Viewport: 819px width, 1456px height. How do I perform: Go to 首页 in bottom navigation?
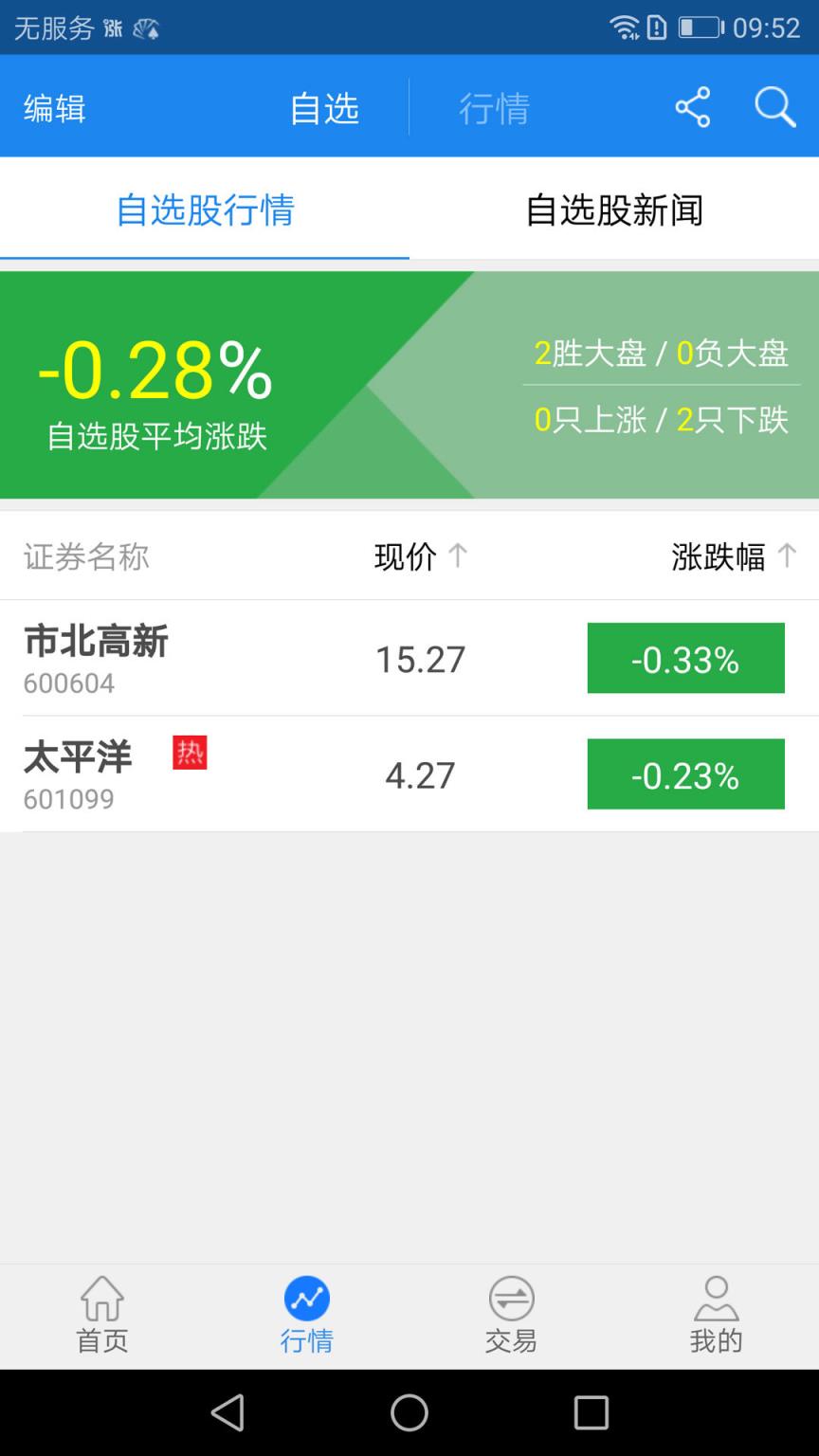click(x=102, y=1315)
